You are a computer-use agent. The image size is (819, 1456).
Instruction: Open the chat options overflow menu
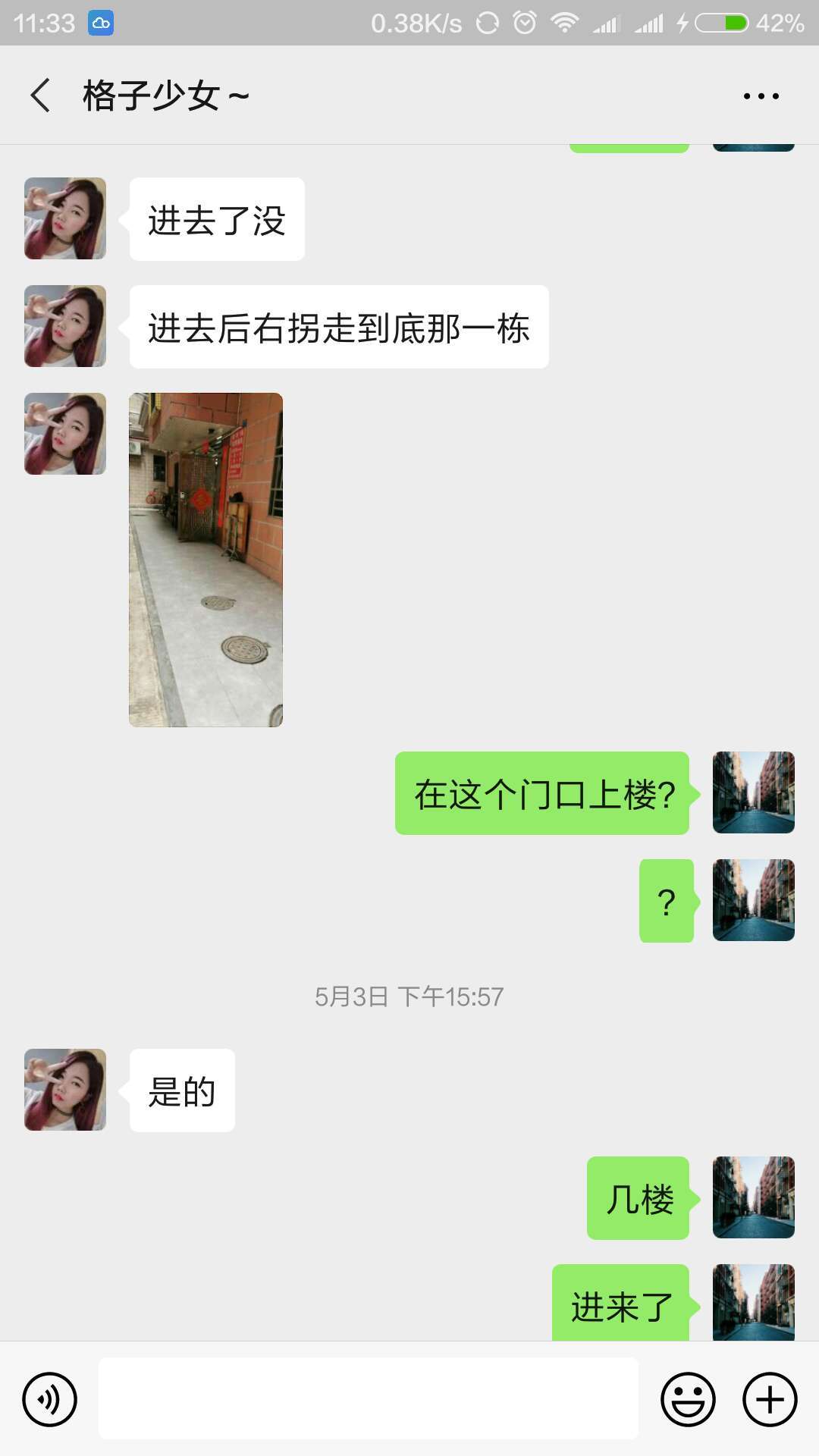[x=761, y=96]
